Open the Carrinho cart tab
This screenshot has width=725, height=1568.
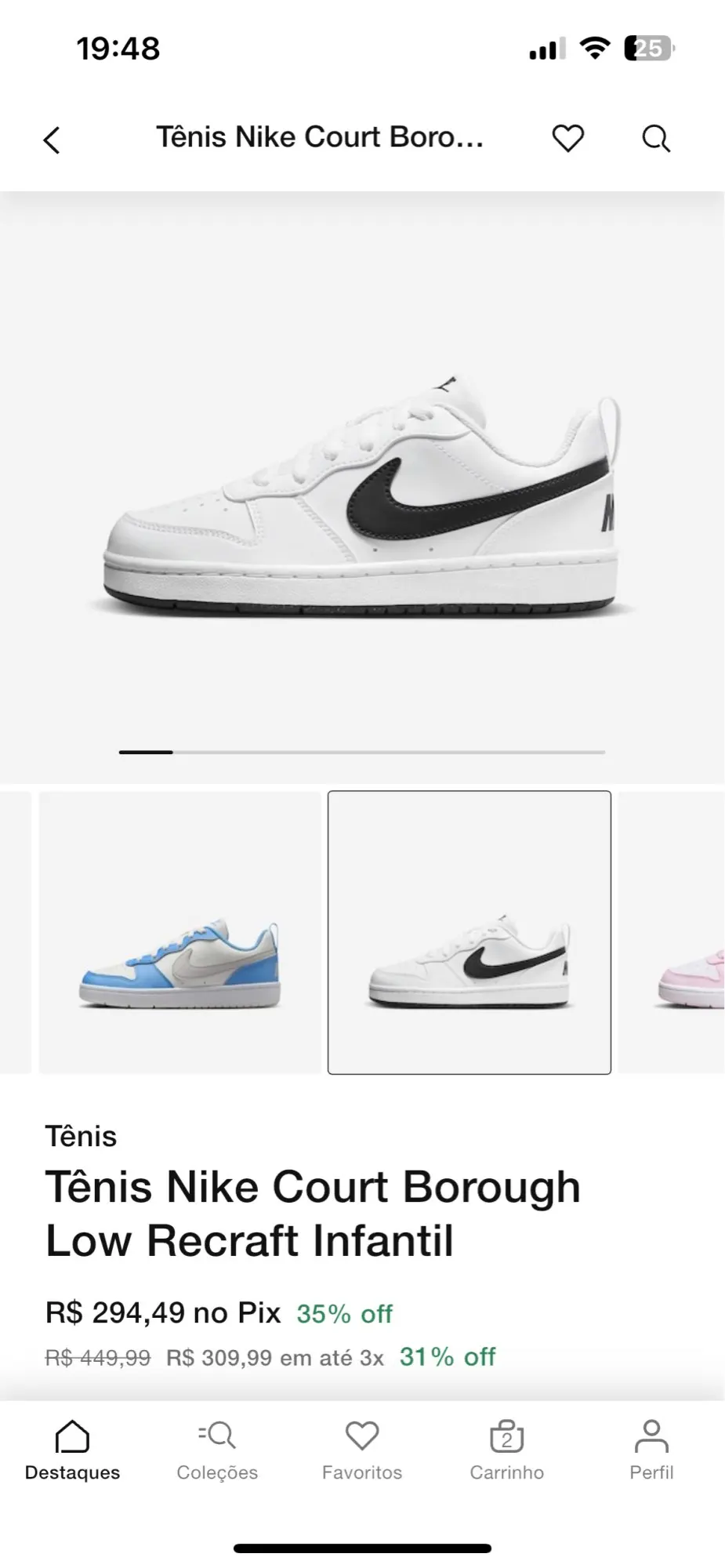pyautogui.click(x=507, y=1450)
